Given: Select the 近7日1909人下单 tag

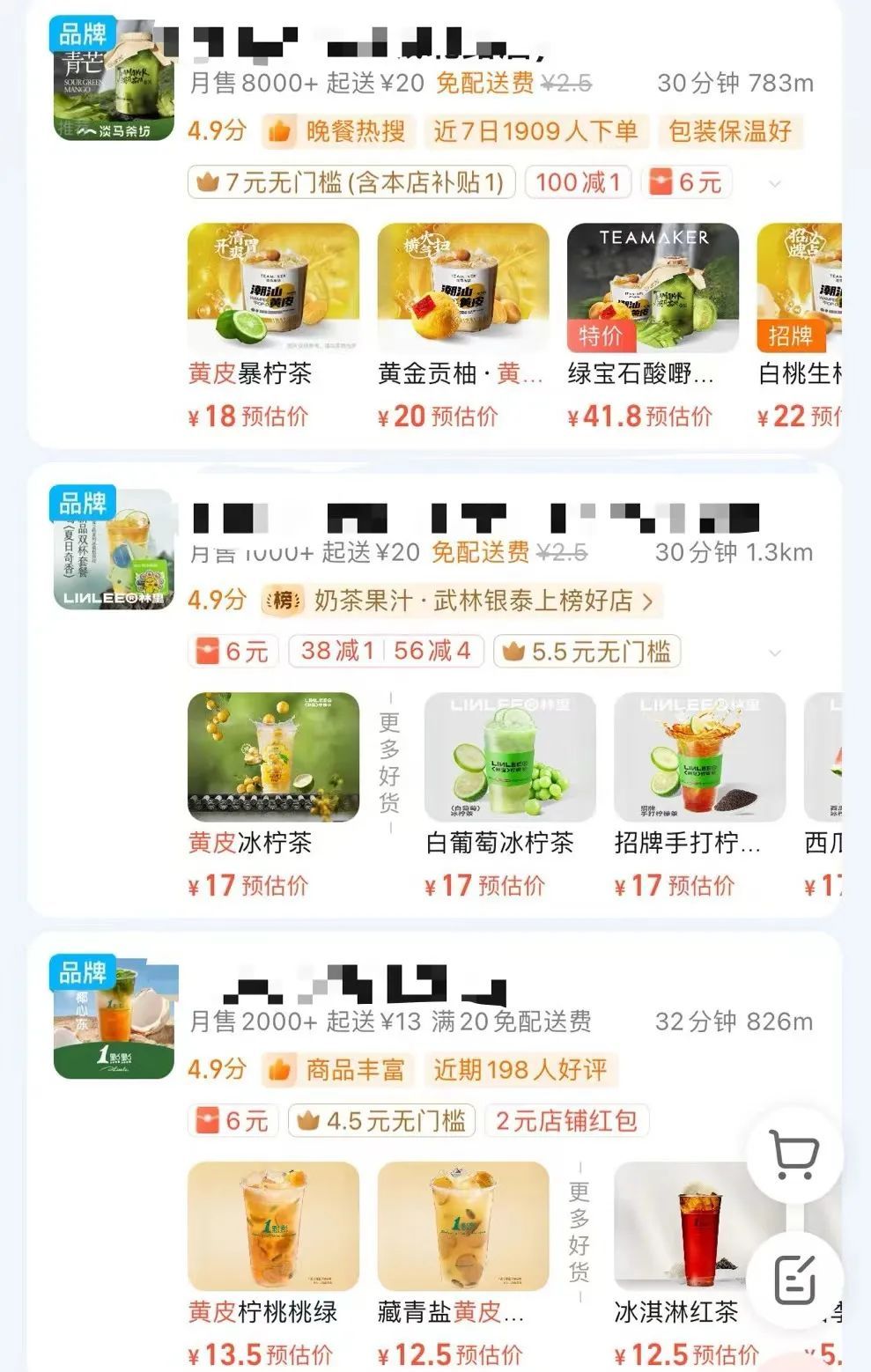Looking at the screenshot, I should [x=535, y=130].
